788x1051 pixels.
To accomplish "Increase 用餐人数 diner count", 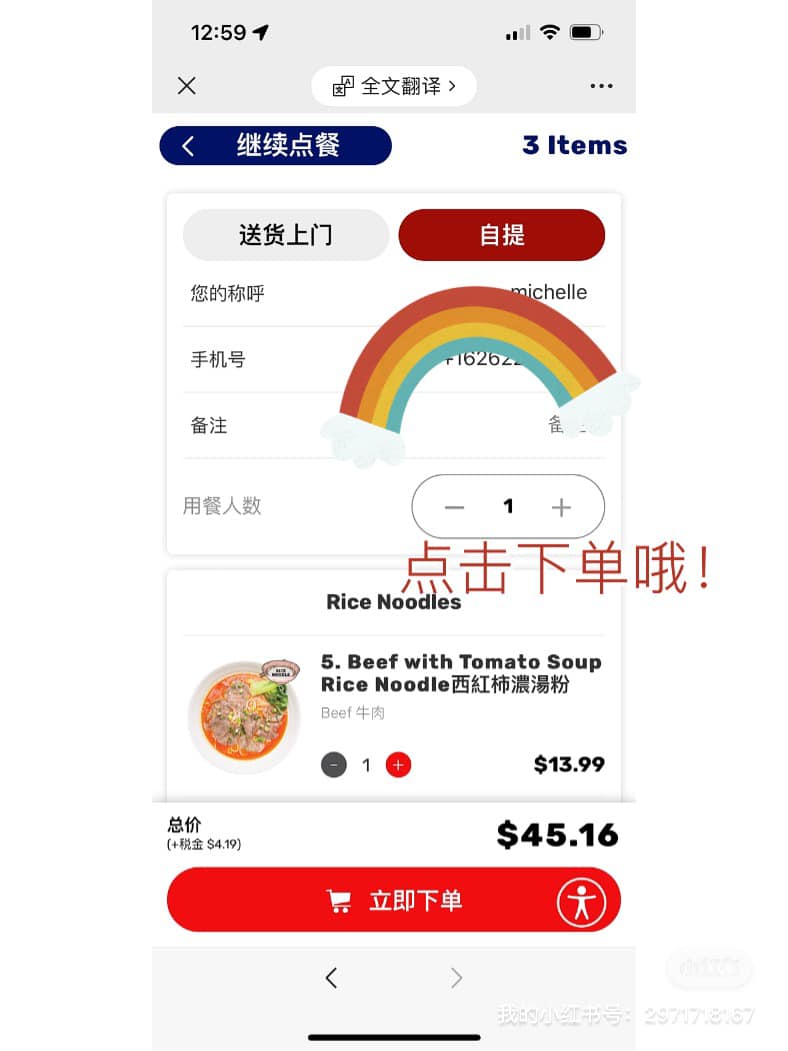I will click(x=561, y=508).
